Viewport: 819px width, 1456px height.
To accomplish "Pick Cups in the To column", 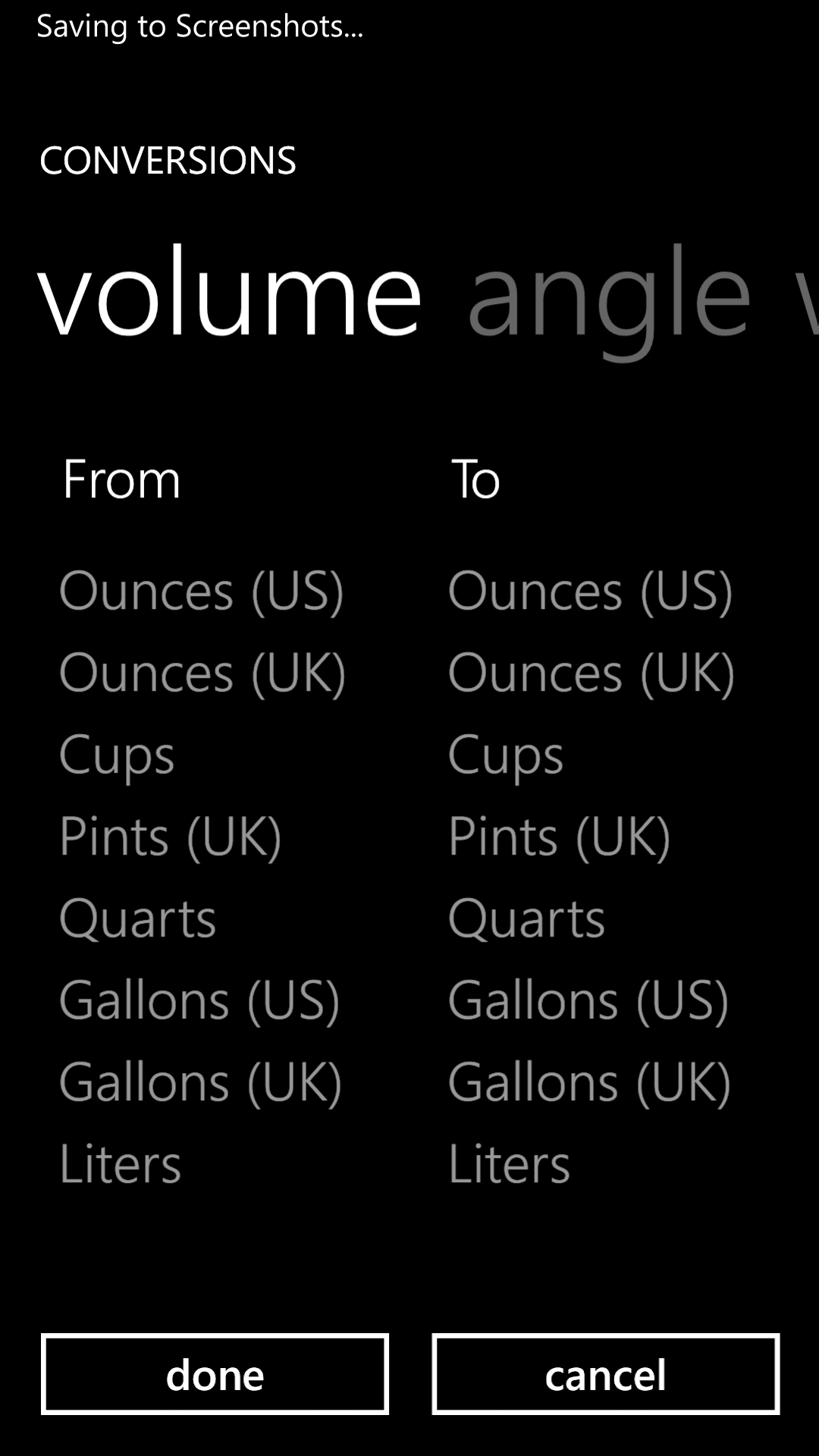I will click(x=506, y=756).
